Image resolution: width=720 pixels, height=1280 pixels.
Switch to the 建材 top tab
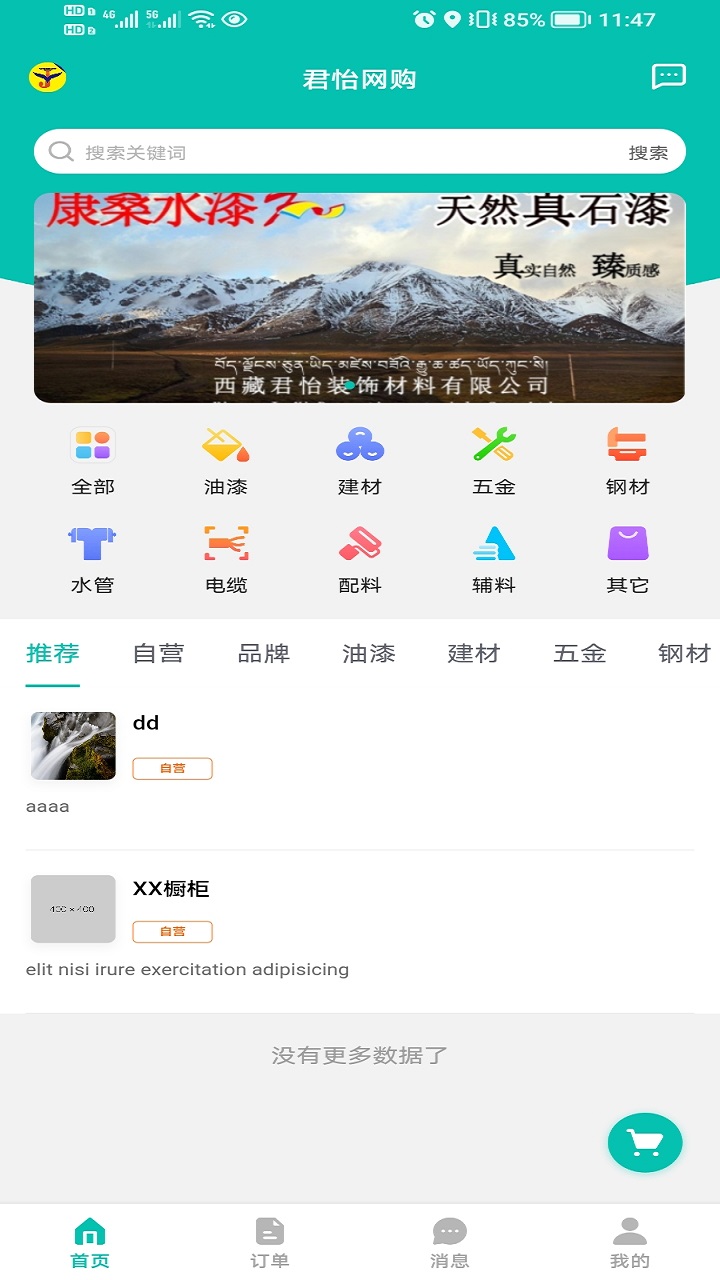coord(474,654)
